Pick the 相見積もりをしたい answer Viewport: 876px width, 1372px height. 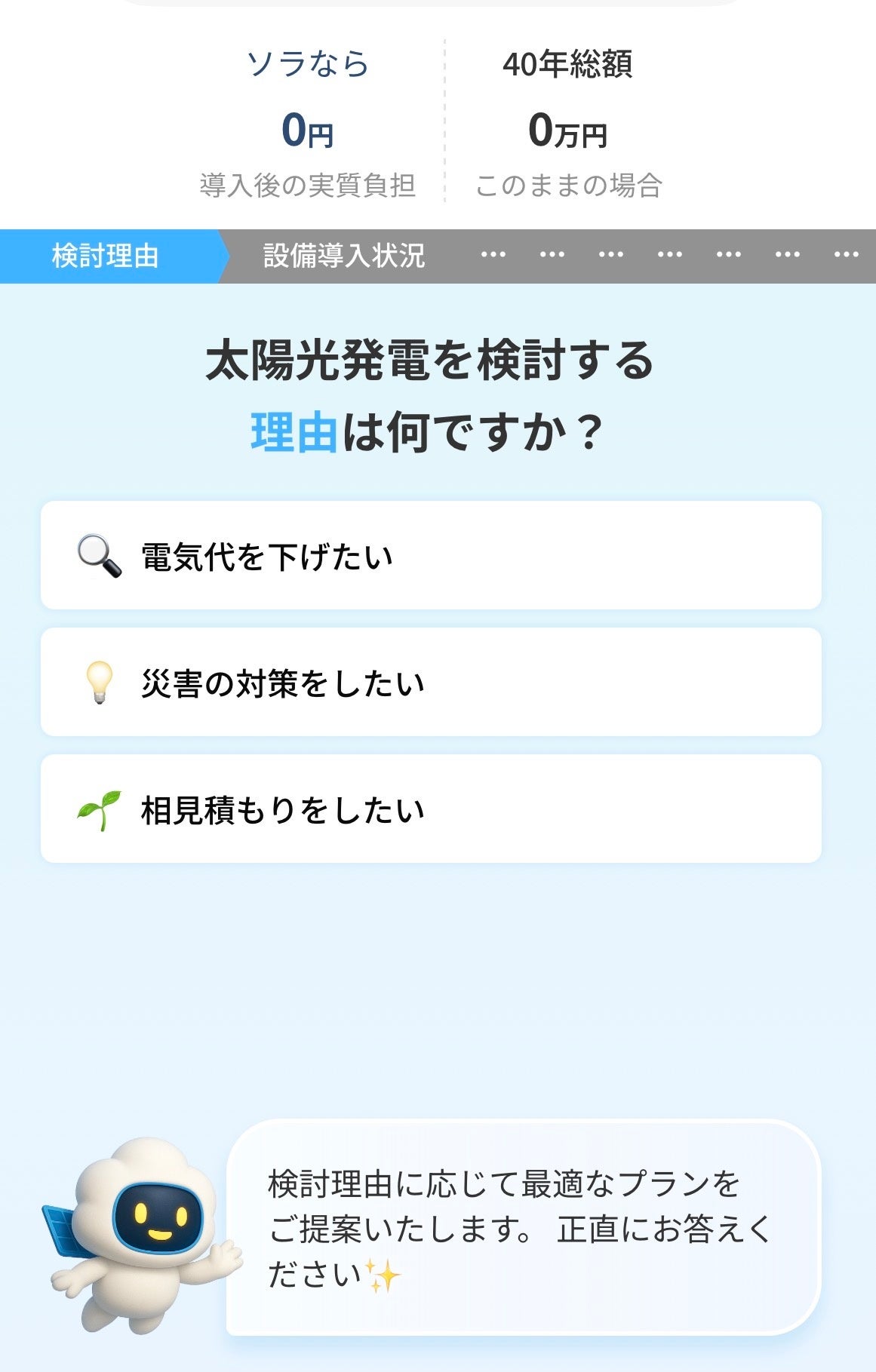click(430, 809)
